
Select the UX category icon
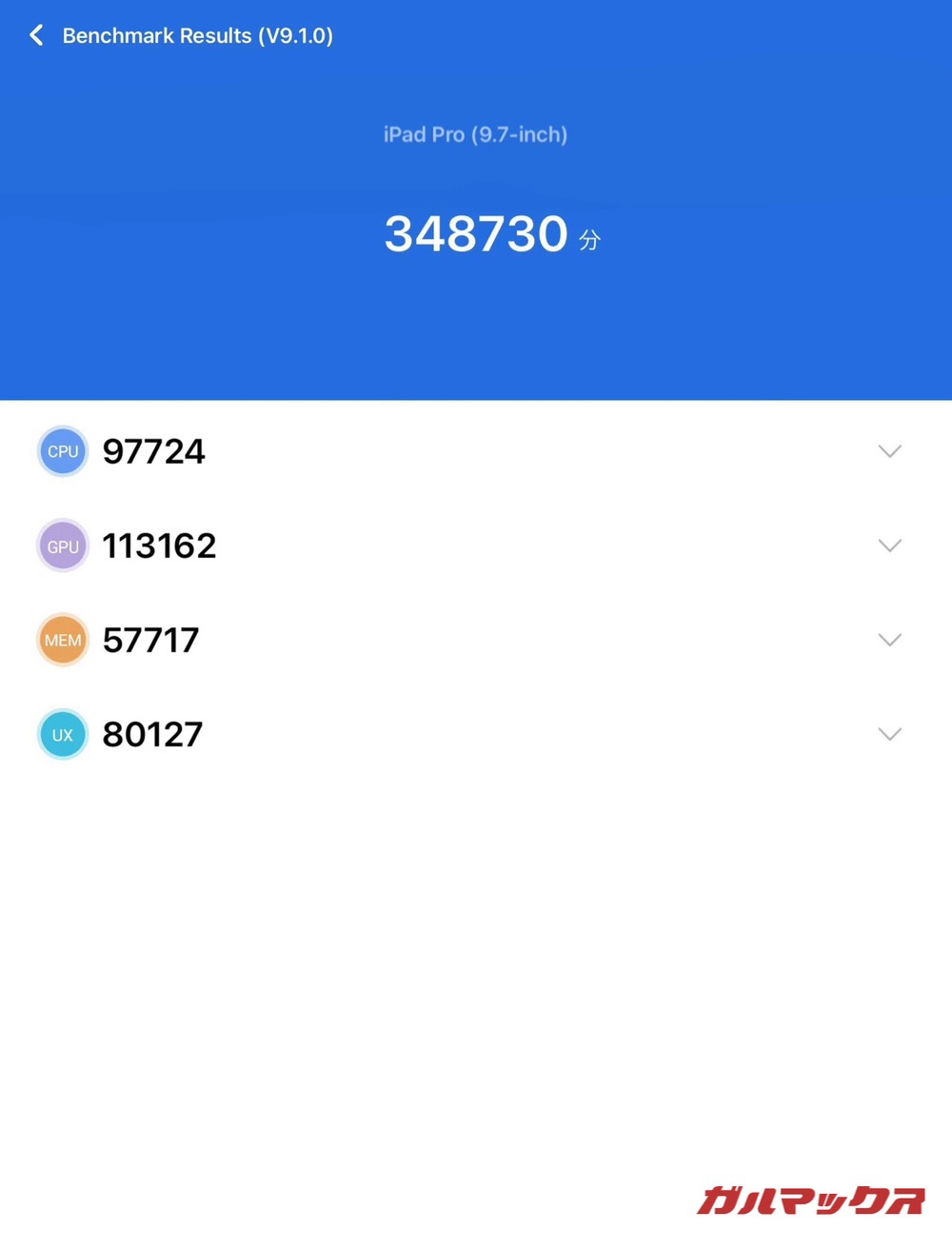click(62, 734)
